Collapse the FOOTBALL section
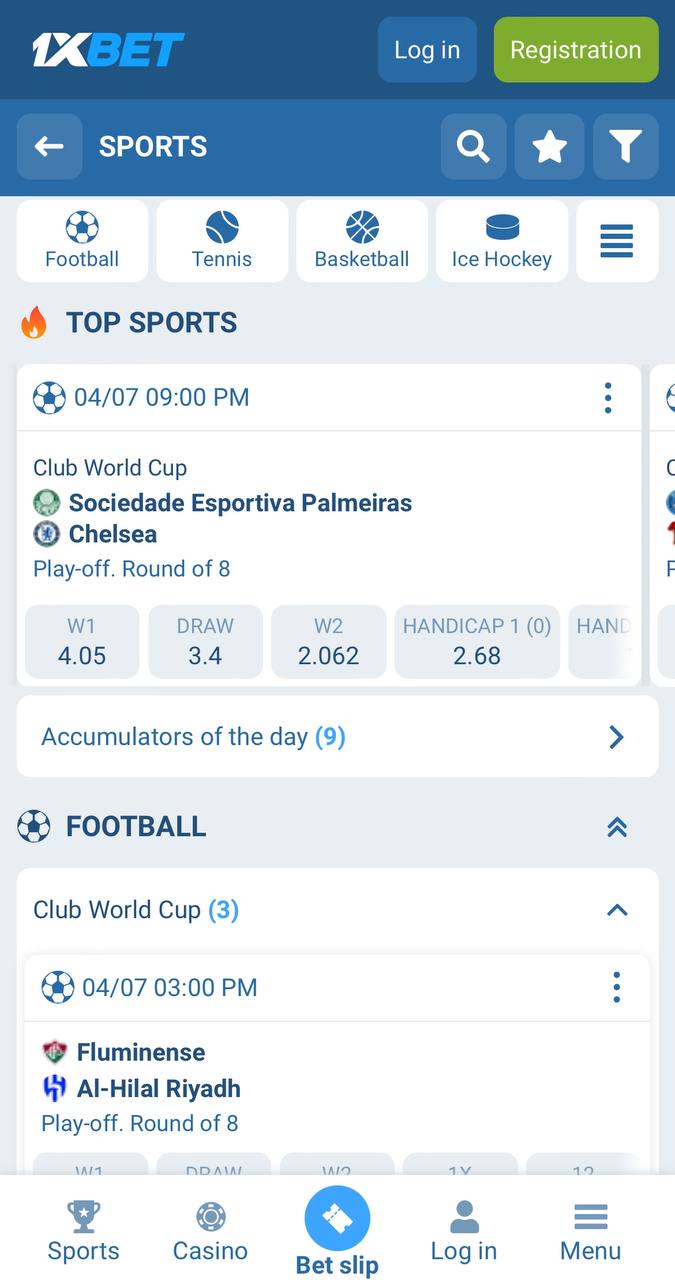The height and width of the screenshot is (1280, 675). [617, 827]
